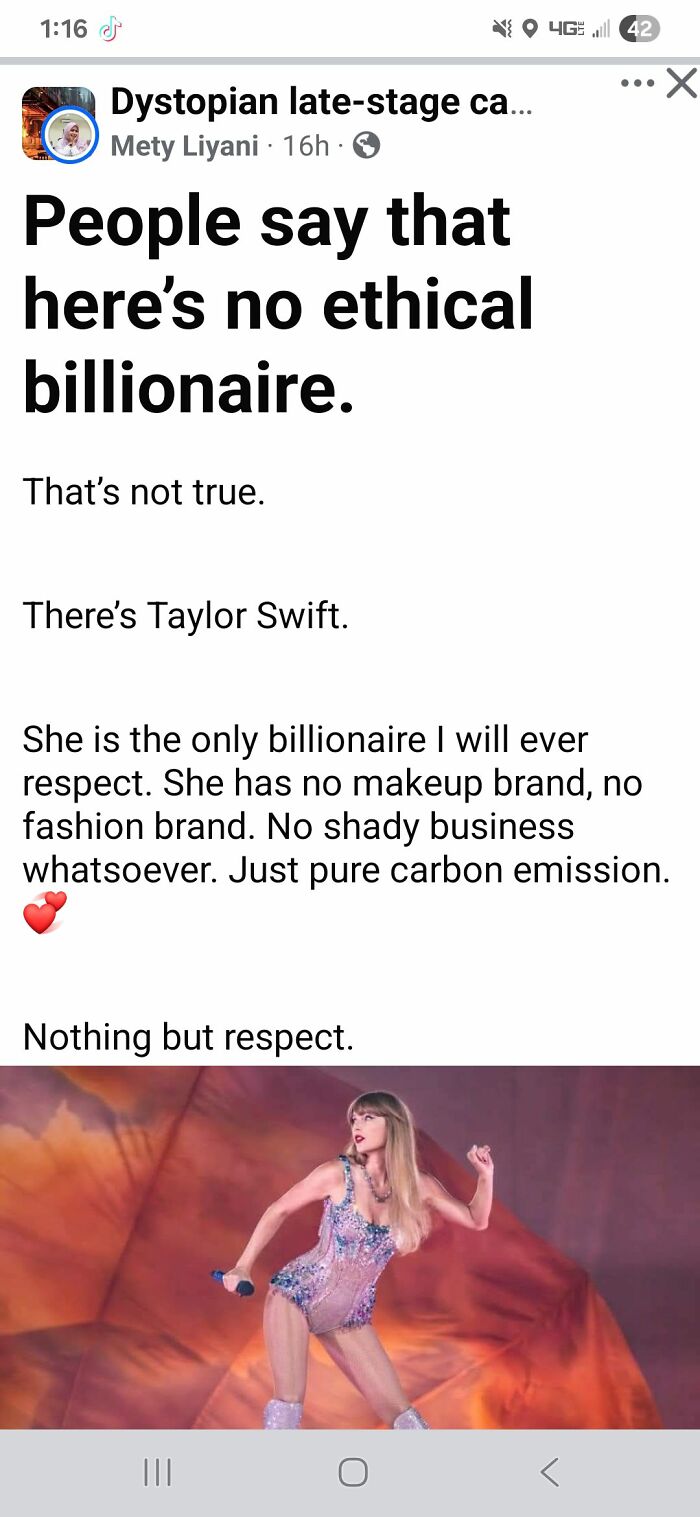Open the post's attached photo
Screen dimensions: 700x1517
point(350,1247)
